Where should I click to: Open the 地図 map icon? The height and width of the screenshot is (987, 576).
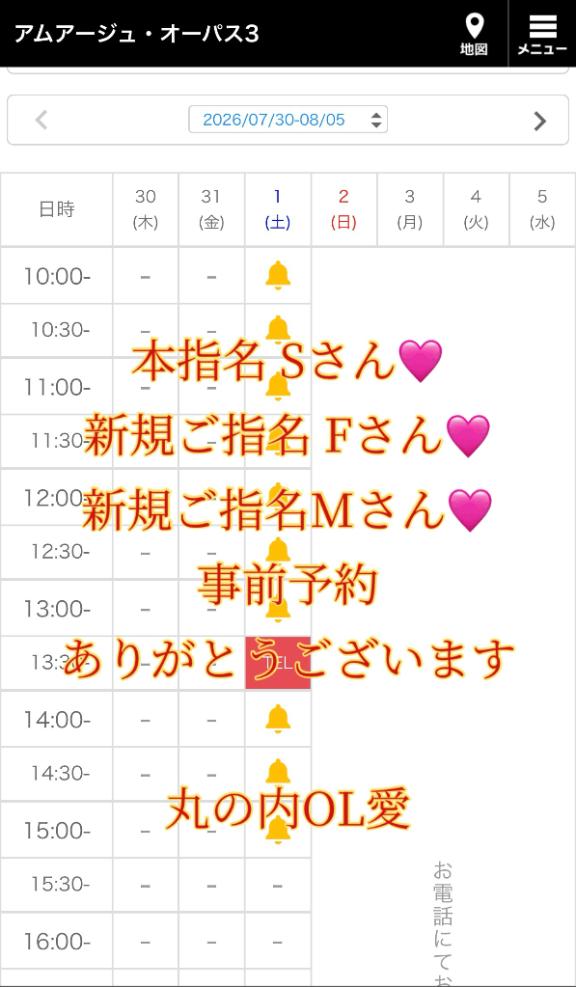473,35
